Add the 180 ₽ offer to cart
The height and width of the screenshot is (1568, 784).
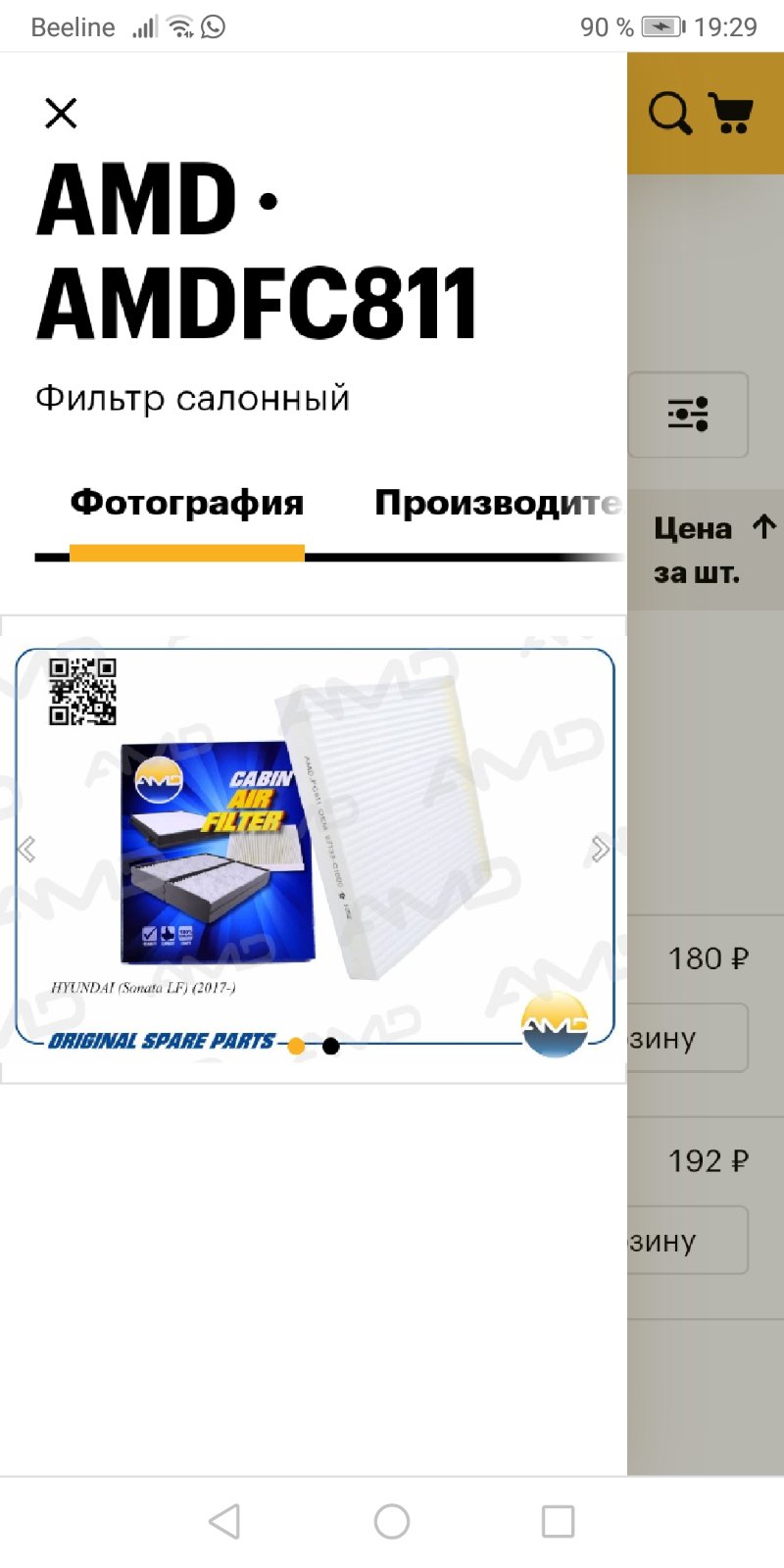(688, 1038)
